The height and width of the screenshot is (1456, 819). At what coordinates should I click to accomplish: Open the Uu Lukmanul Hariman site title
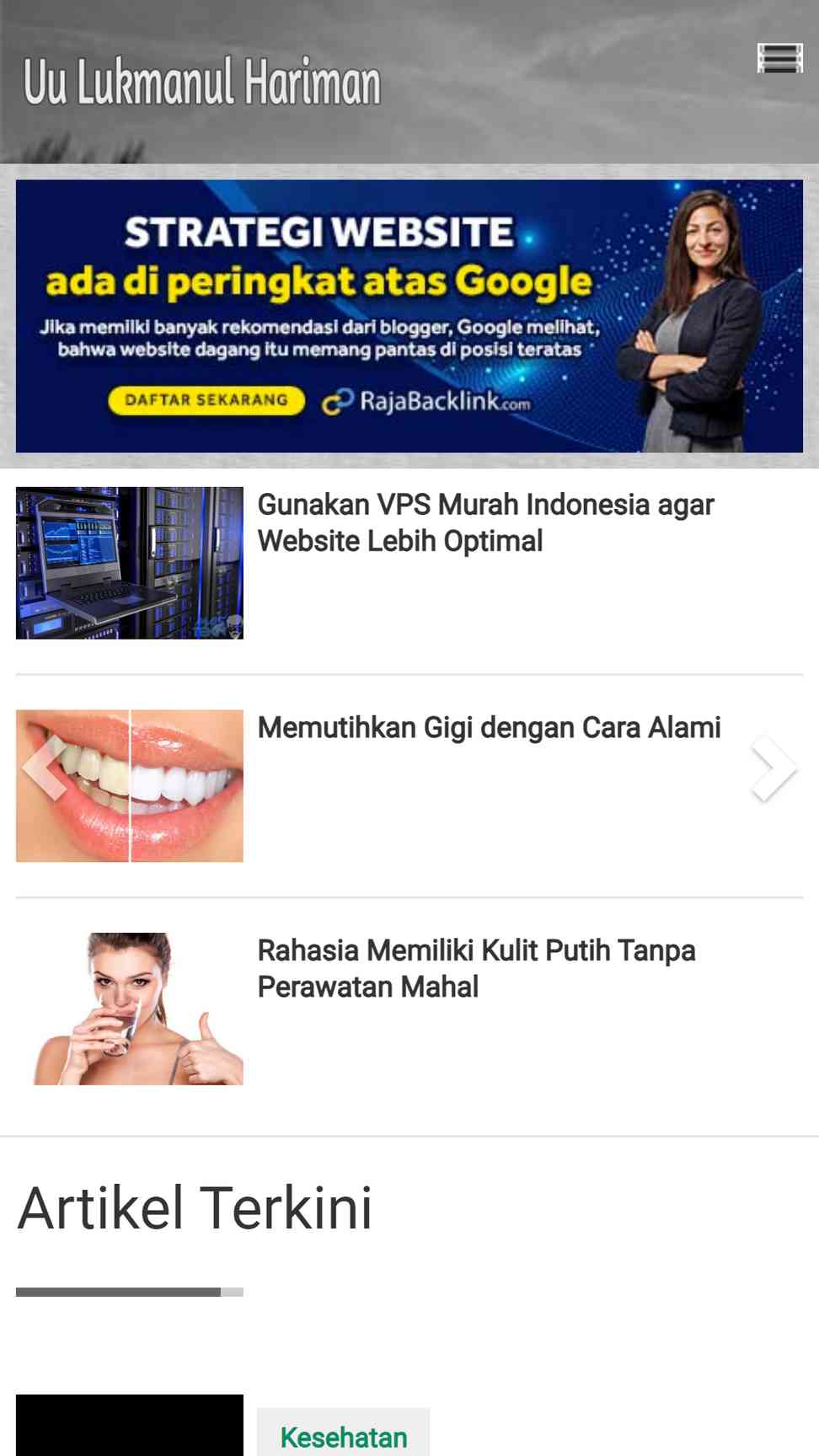202,82
